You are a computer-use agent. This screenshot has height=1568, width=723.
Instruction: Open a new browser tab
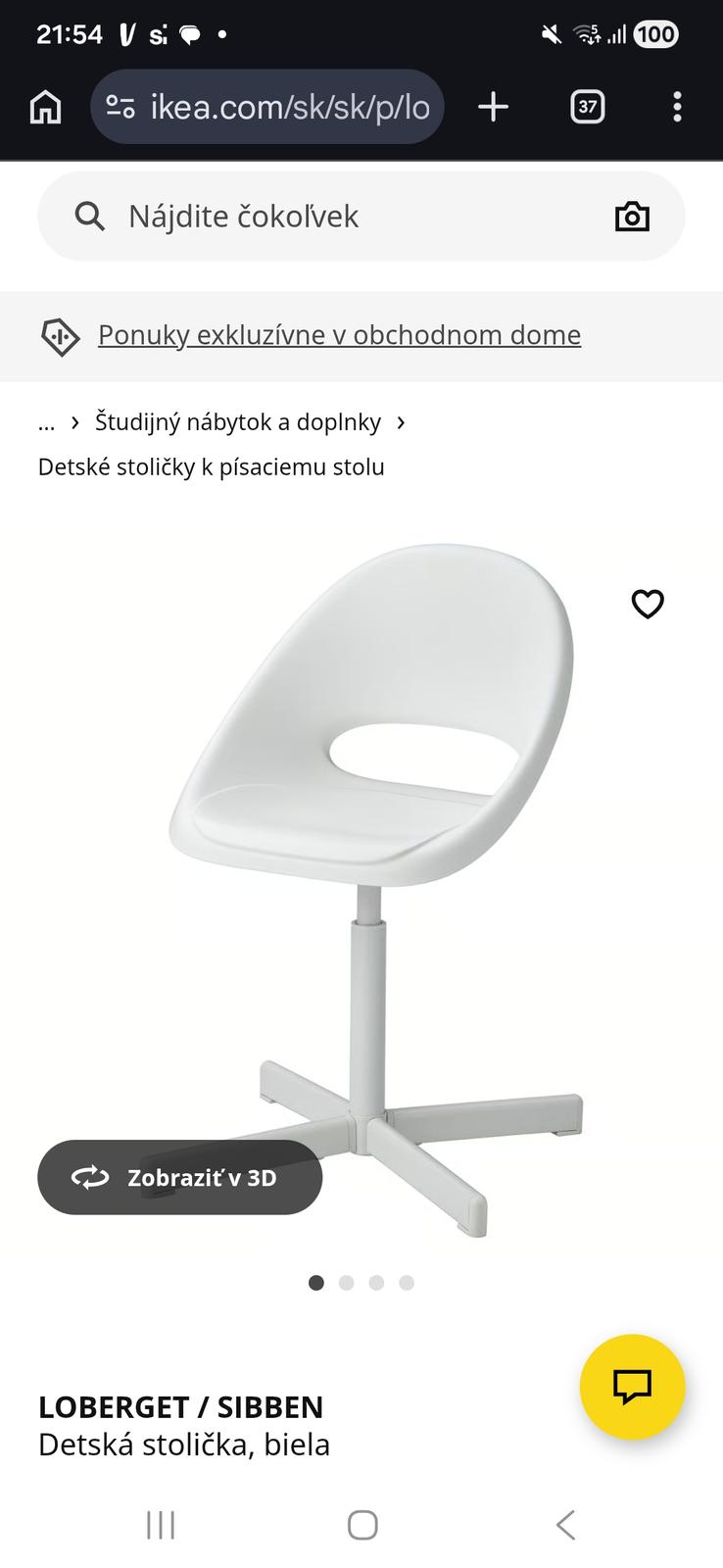493,107
